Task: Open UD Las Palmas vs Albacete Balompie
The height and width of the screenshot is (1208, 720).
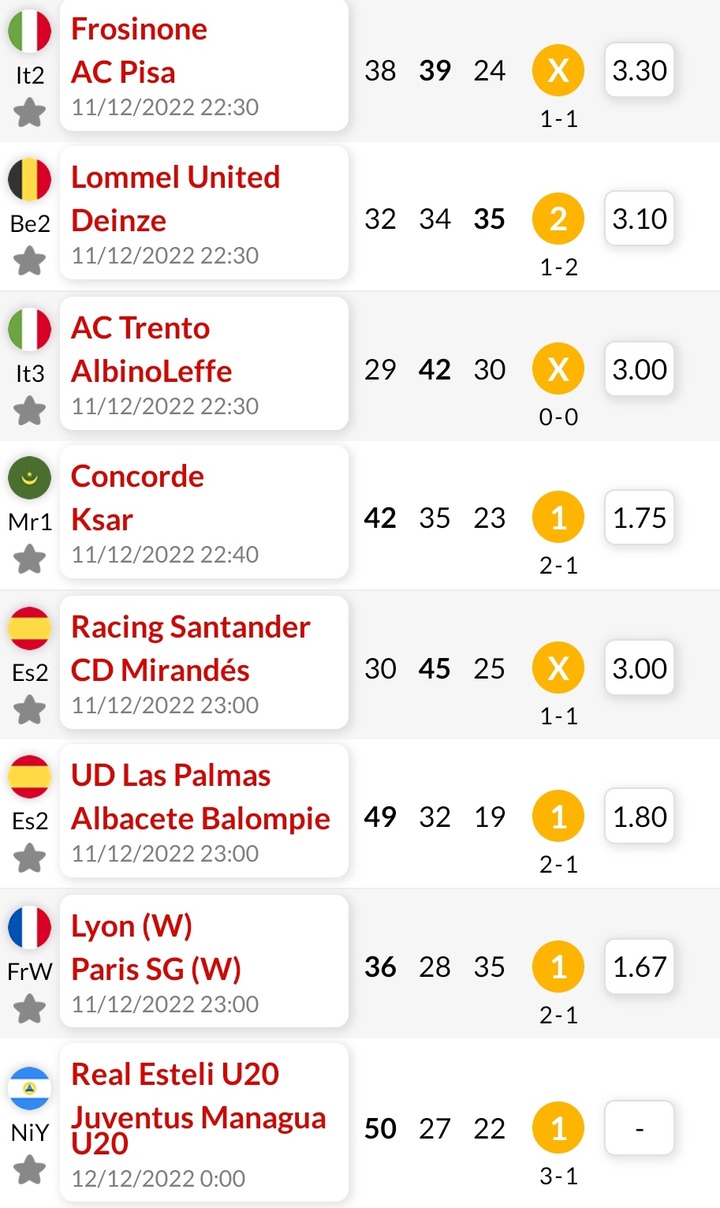Action: tap(204, 810)
